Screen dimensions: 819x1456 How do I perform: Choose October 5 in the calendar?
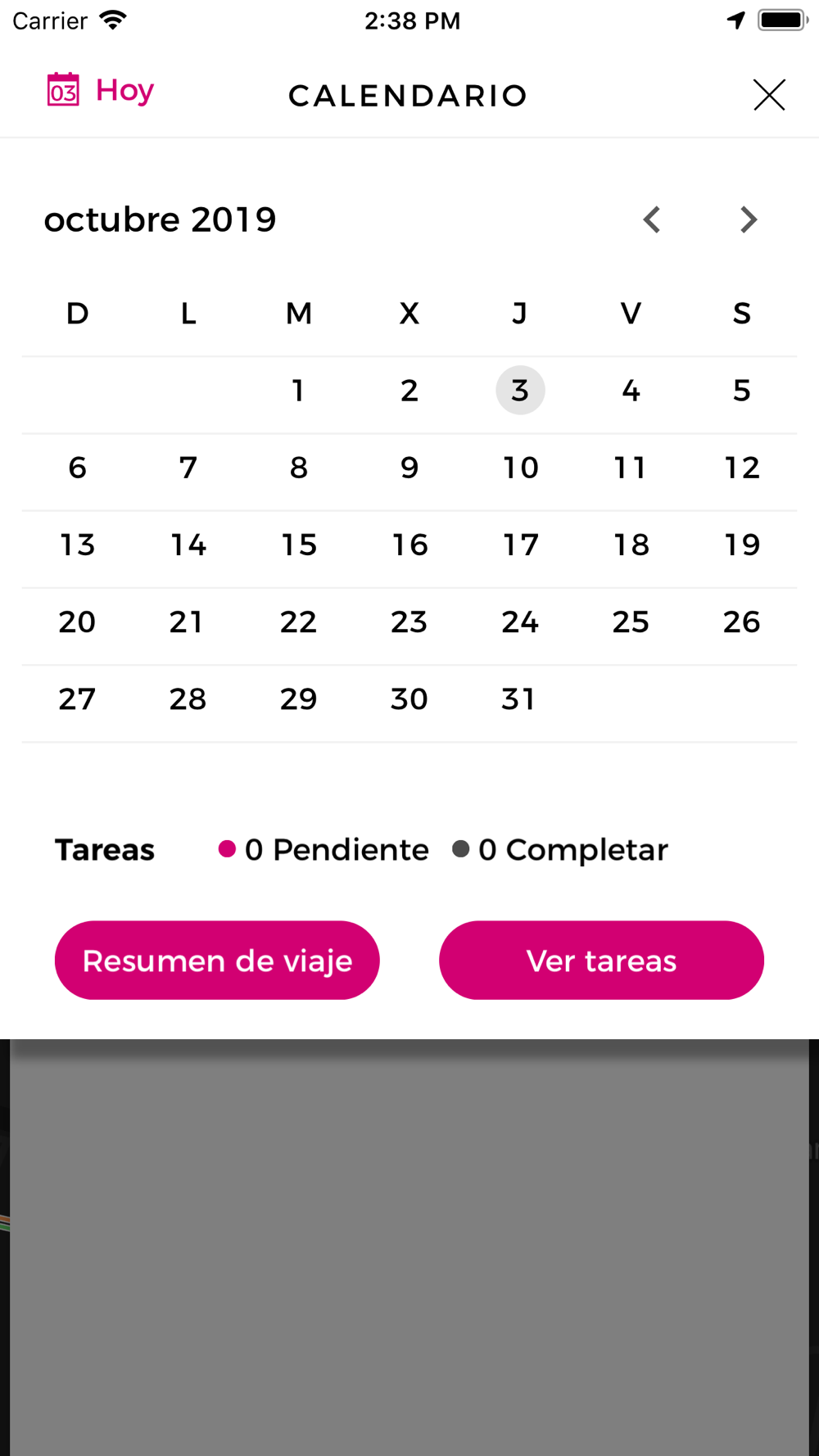coord(741,391)
